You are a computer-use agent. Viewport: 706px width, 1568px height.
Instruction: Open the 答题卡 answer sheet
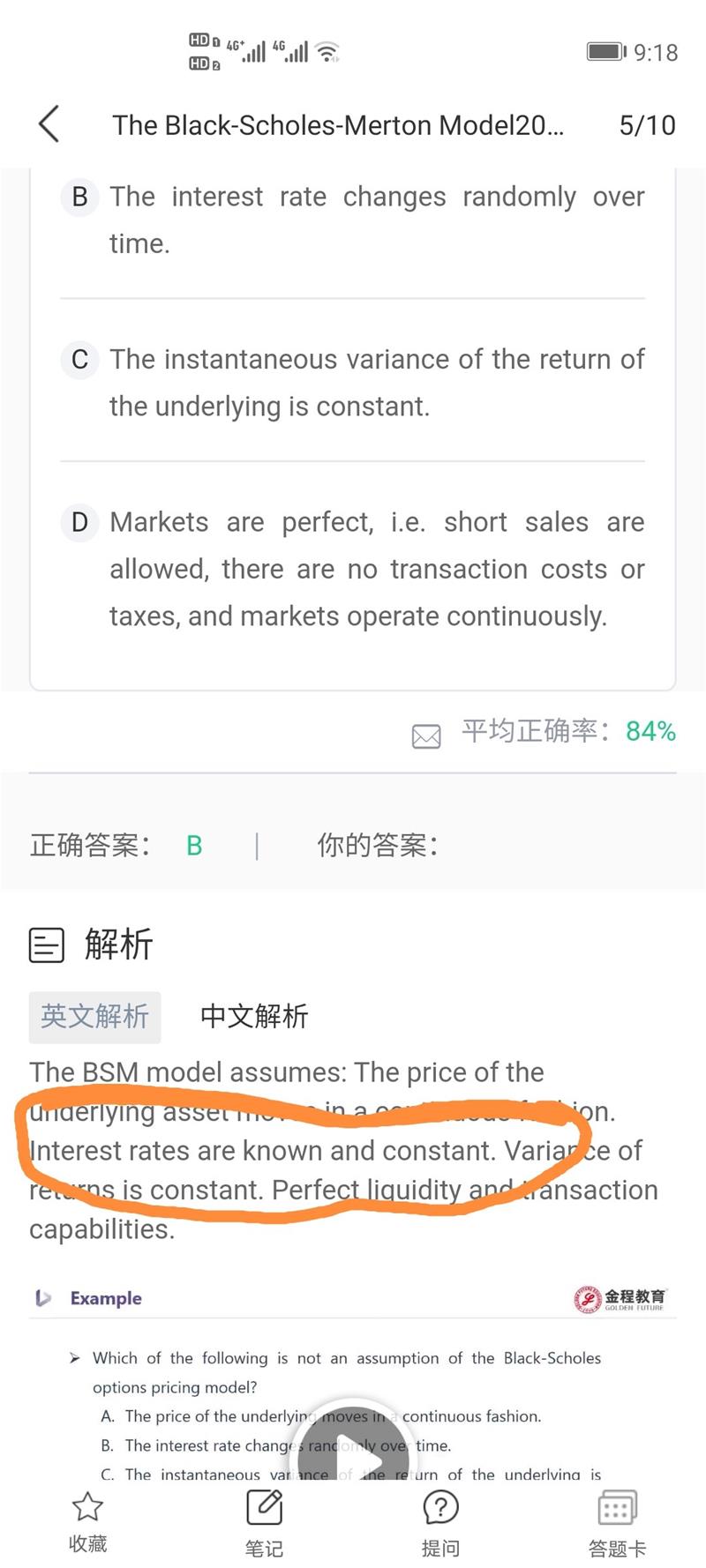tap(617, 1520)
